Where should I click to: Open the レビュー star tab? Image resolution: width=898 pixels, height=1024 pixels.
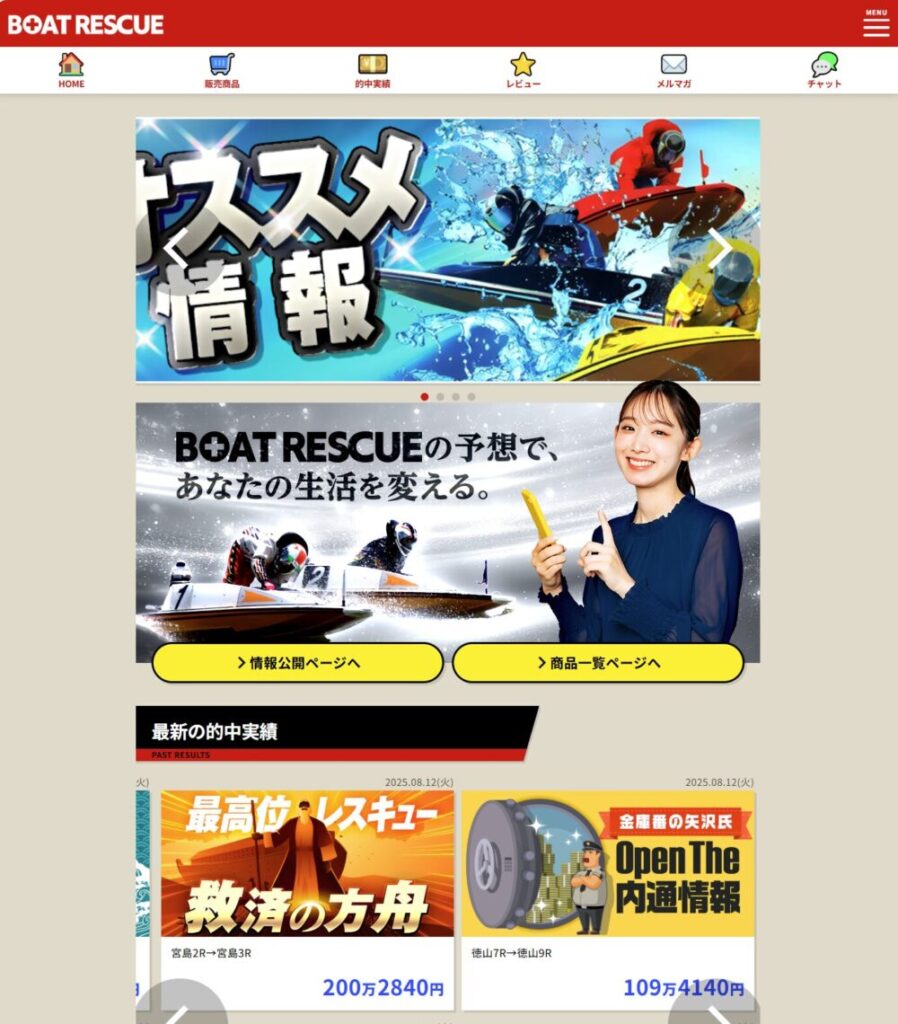(523, 70)
